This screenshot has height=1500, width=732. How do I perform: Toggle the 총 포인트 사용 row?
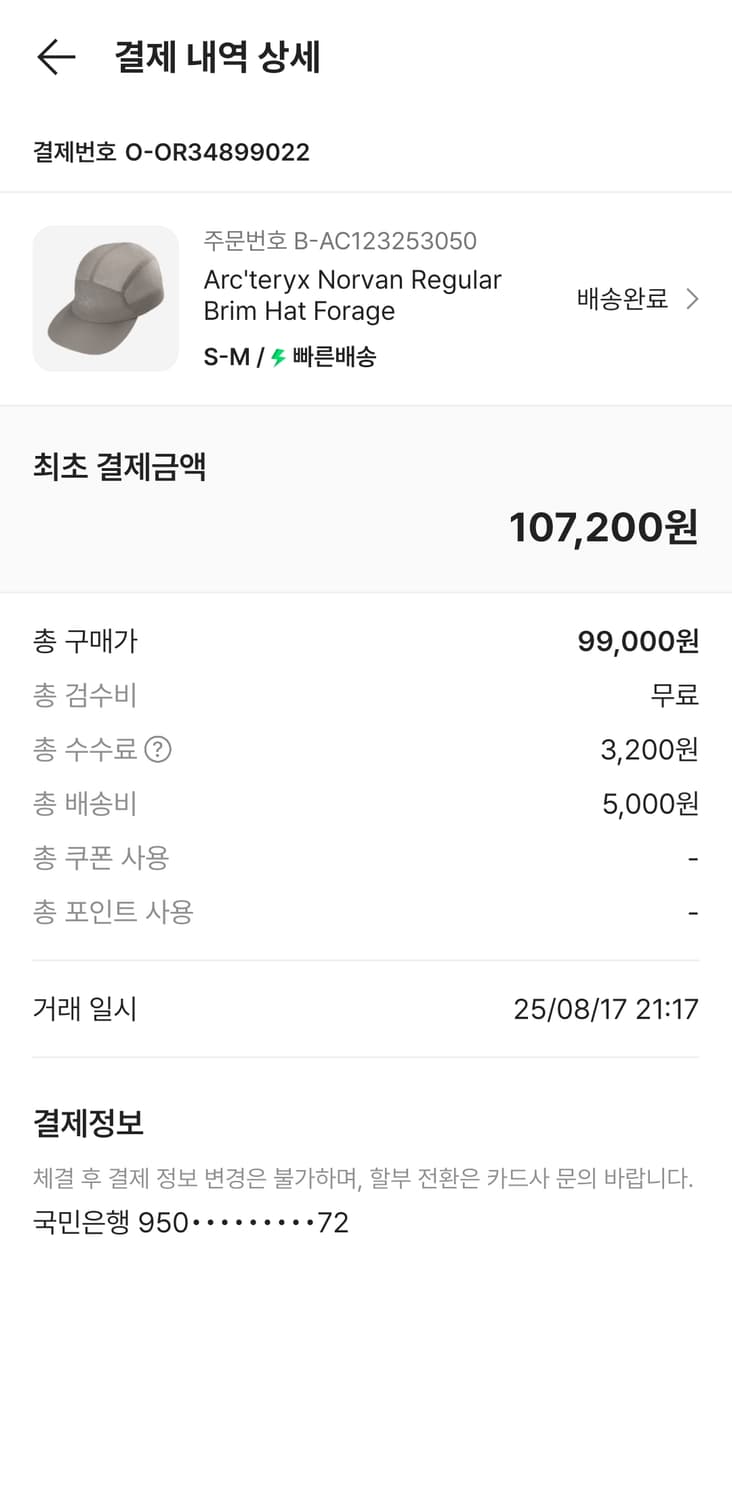coord(366,911)
